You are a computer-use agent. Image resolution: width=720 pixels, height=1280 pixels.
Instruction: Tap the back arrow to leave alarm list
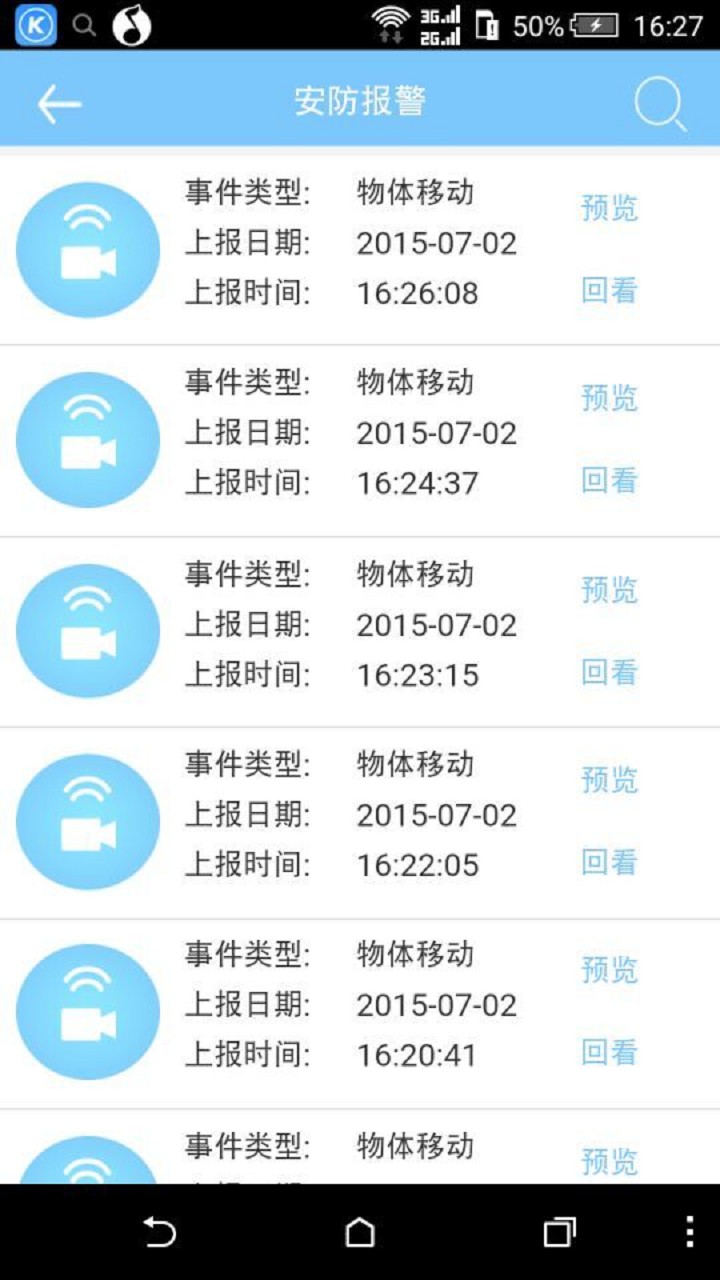tap(59, 103)
